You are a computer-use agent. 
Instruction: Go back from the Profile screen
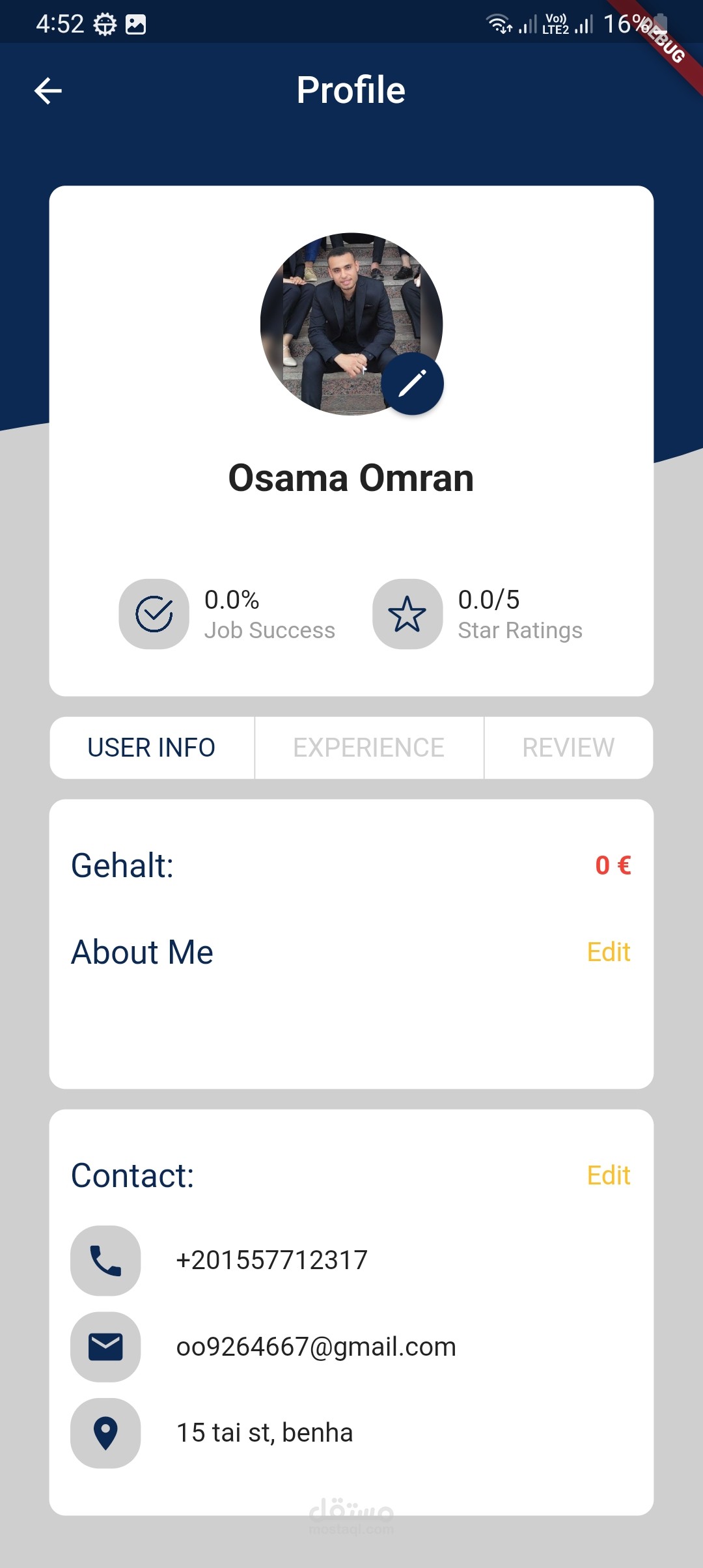(x=48, y=91)
